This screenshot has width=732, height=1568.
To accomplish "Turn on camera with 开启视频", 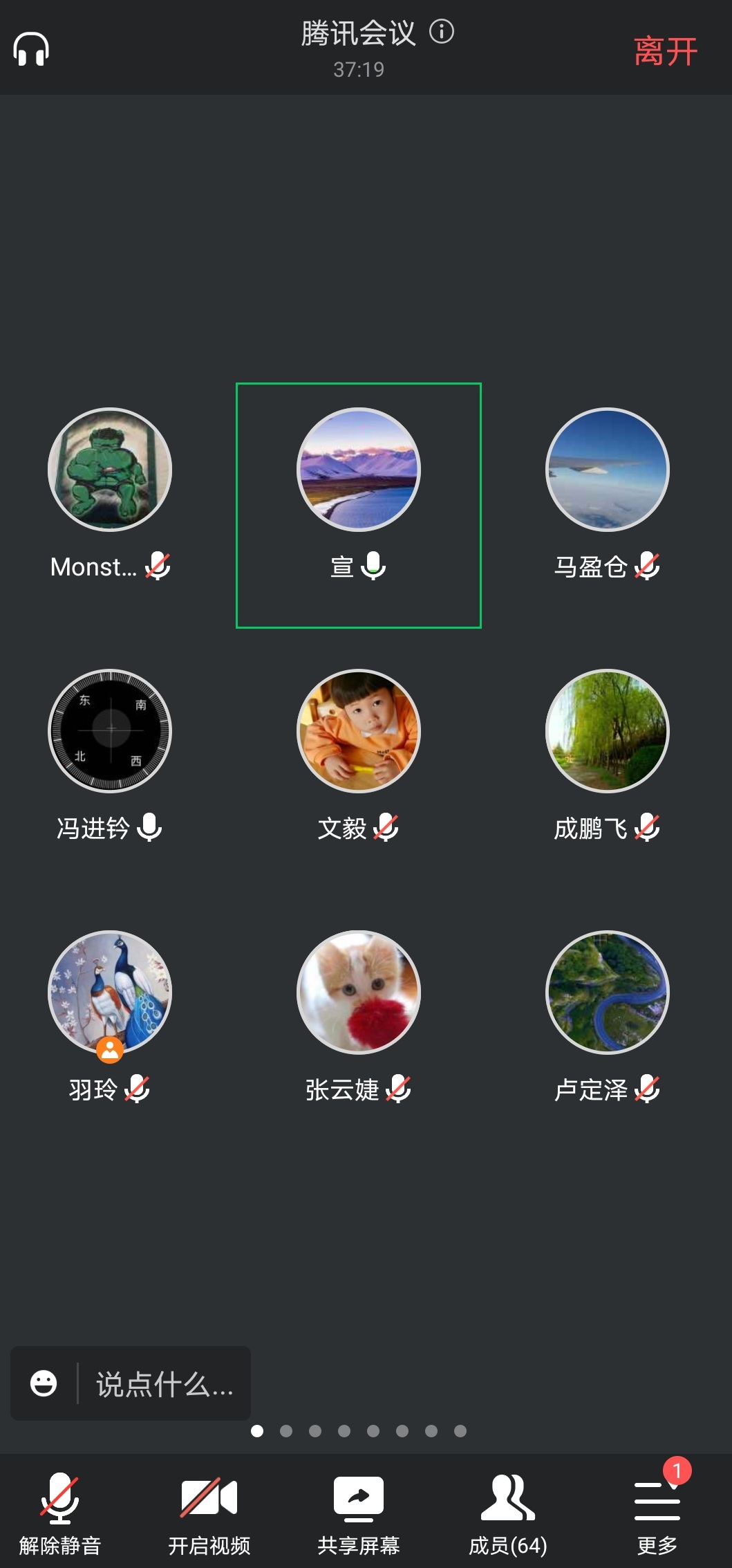I will (x=209, y=1513).
